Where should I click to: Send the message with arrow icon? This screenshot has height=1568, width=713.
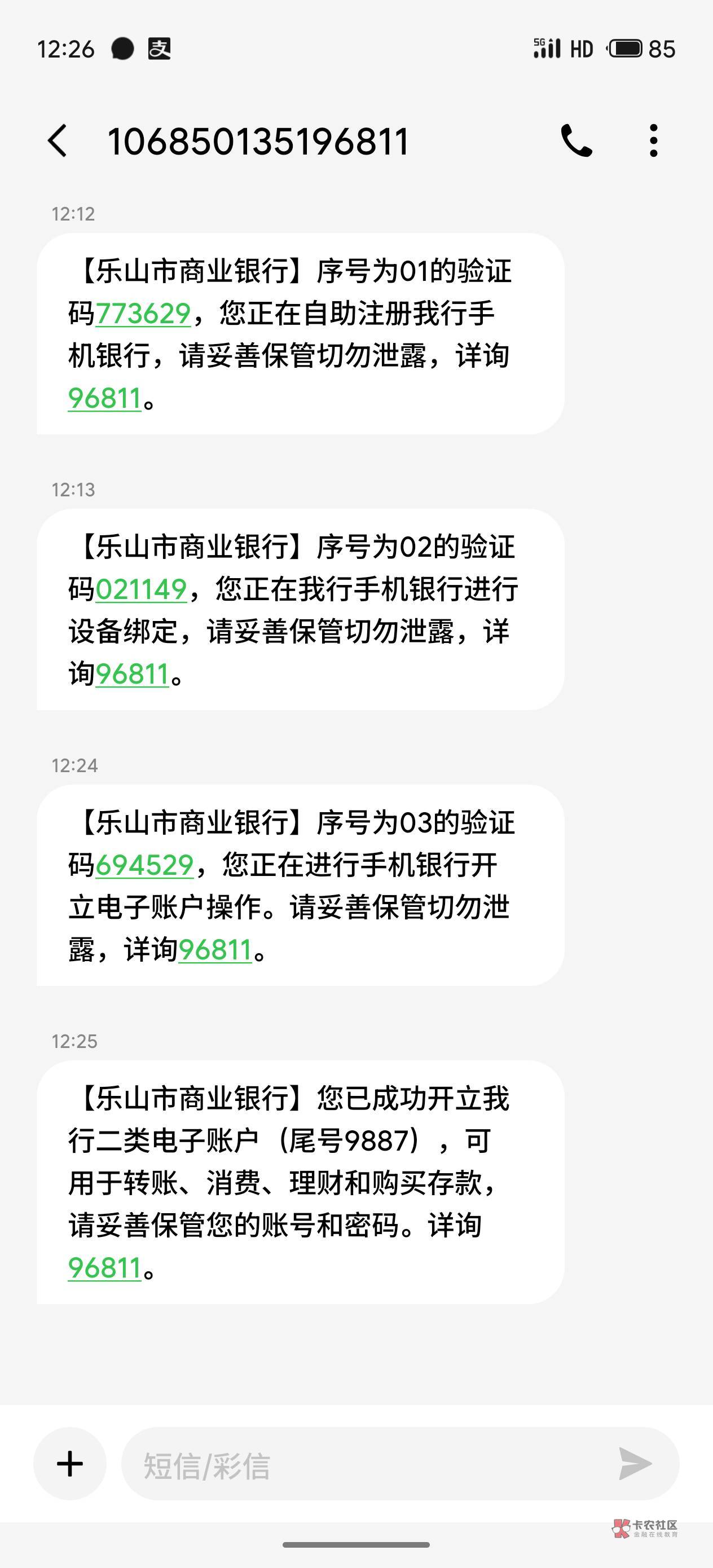635,1464
